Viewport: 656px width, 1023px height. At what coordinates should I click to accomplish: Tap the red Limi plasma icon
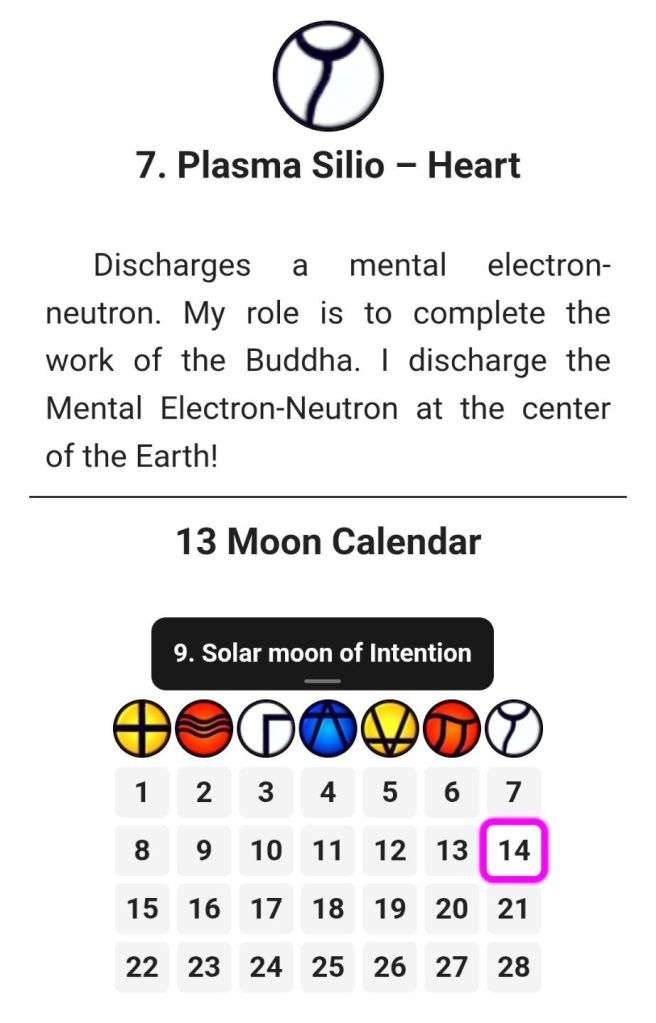[452, 729]
